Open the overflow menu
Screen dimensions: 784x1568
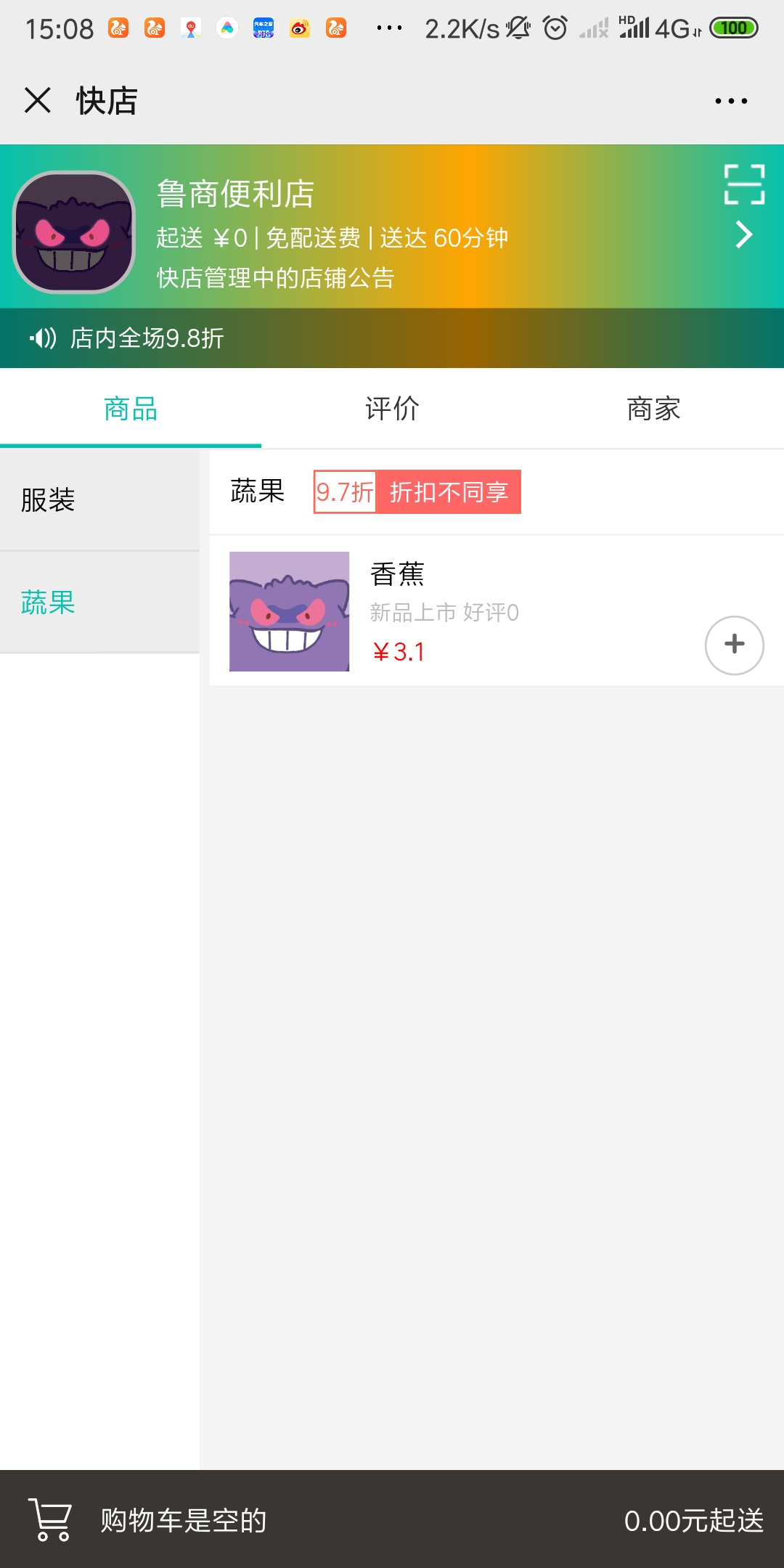pos(730,101)
